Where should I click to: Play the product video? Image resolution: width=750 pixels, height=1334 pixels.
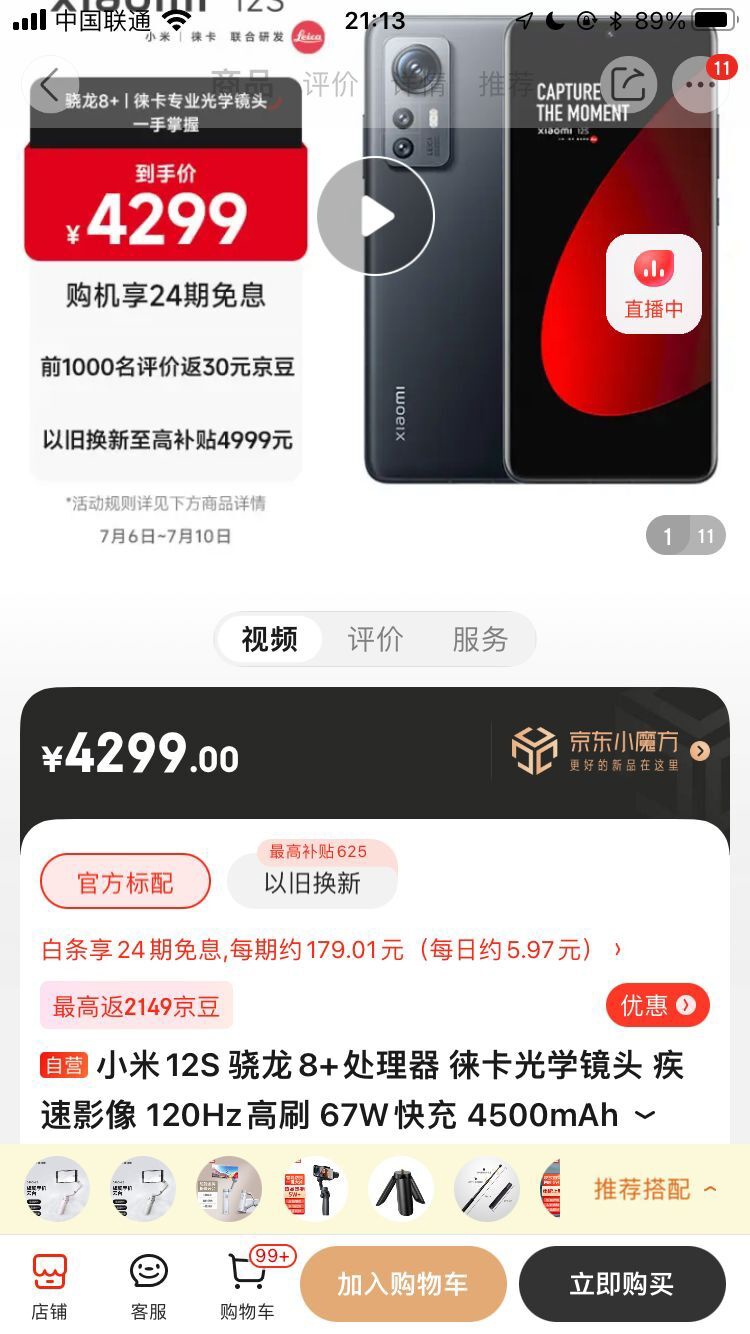coord(376,216)
